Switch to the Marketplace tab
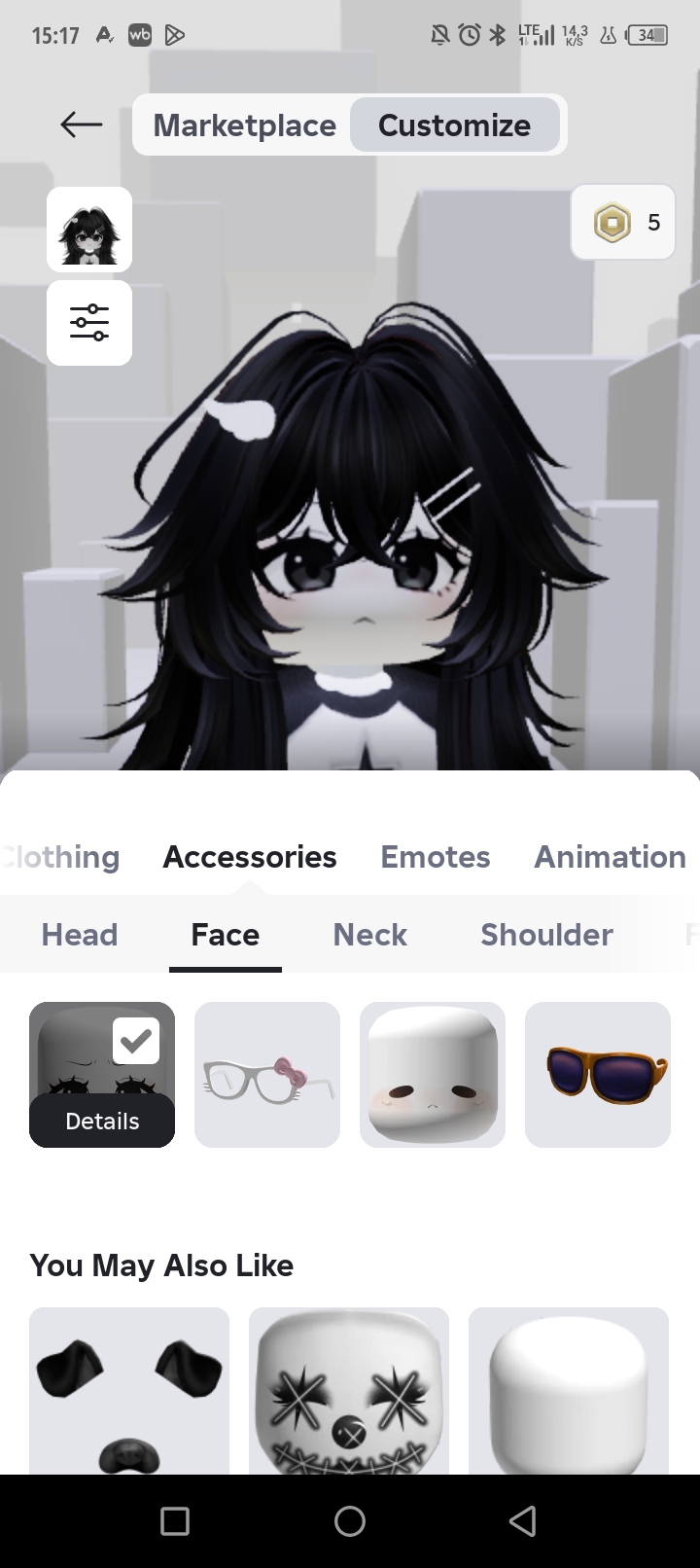 244,125
